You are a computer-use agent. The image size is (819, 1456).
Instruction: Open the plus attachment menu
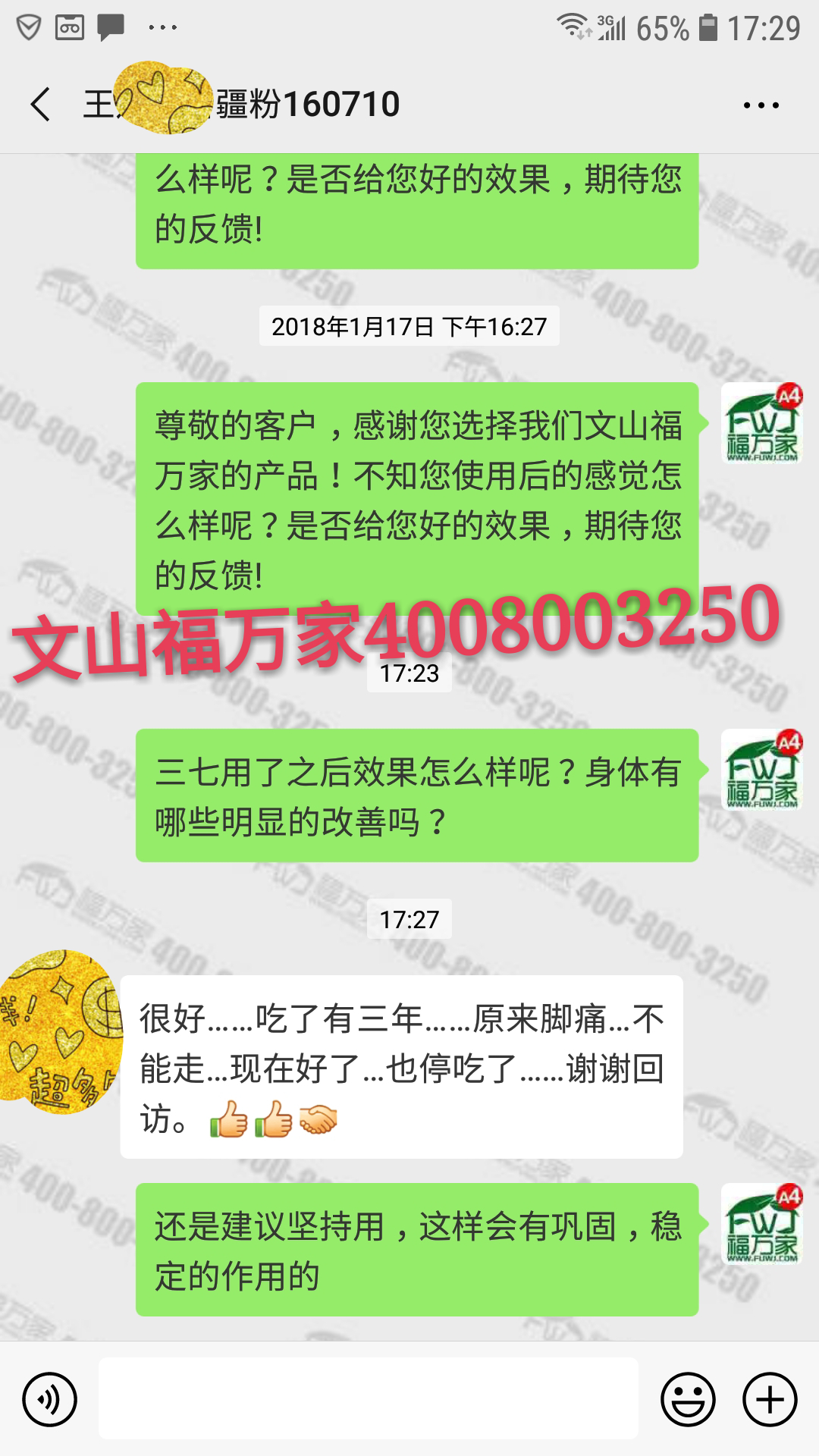click(x=770, y=1399)
